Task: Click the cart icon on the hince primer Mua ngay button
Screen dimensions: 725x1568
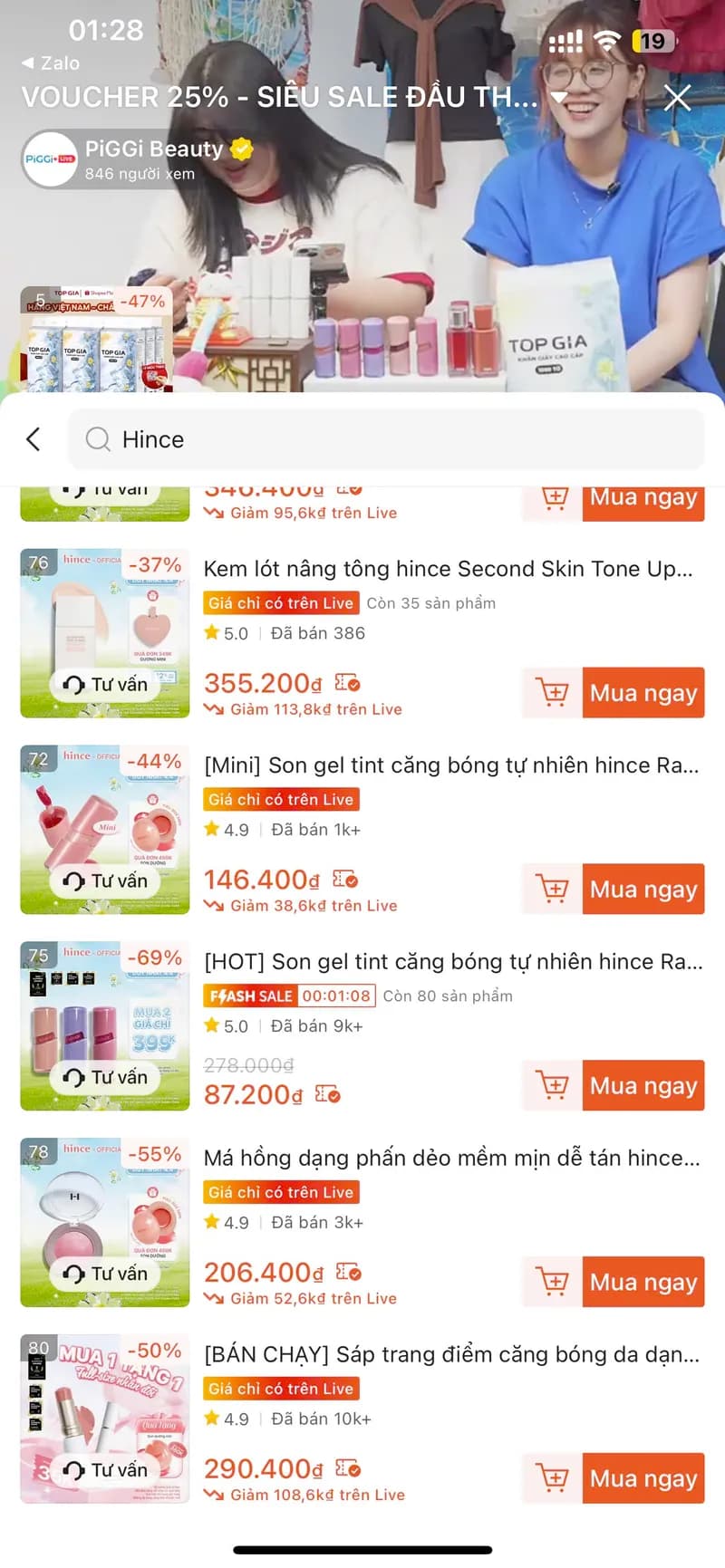Action: point(551,692)
